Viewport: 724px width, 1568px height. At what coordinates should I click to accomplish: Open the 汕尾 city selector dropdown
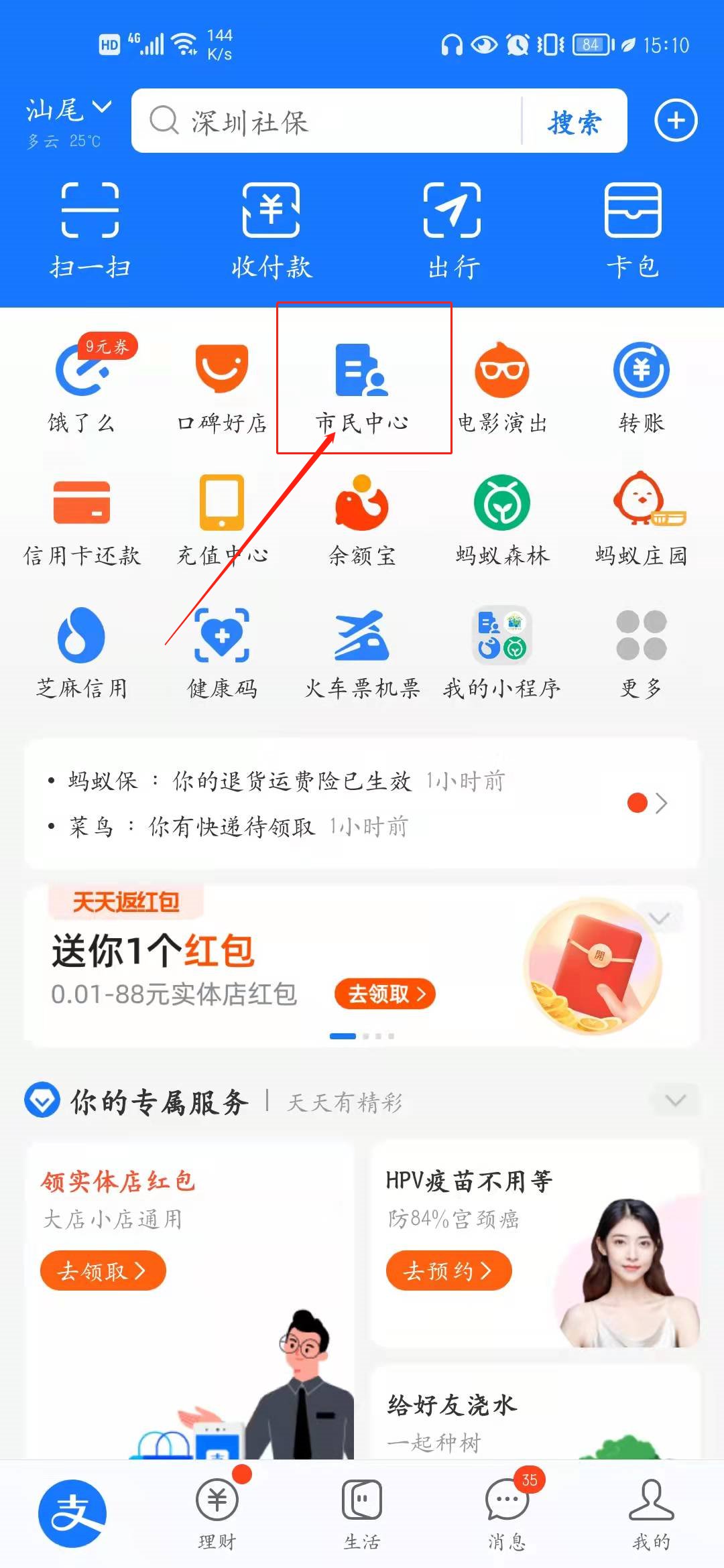coord(68,111)
